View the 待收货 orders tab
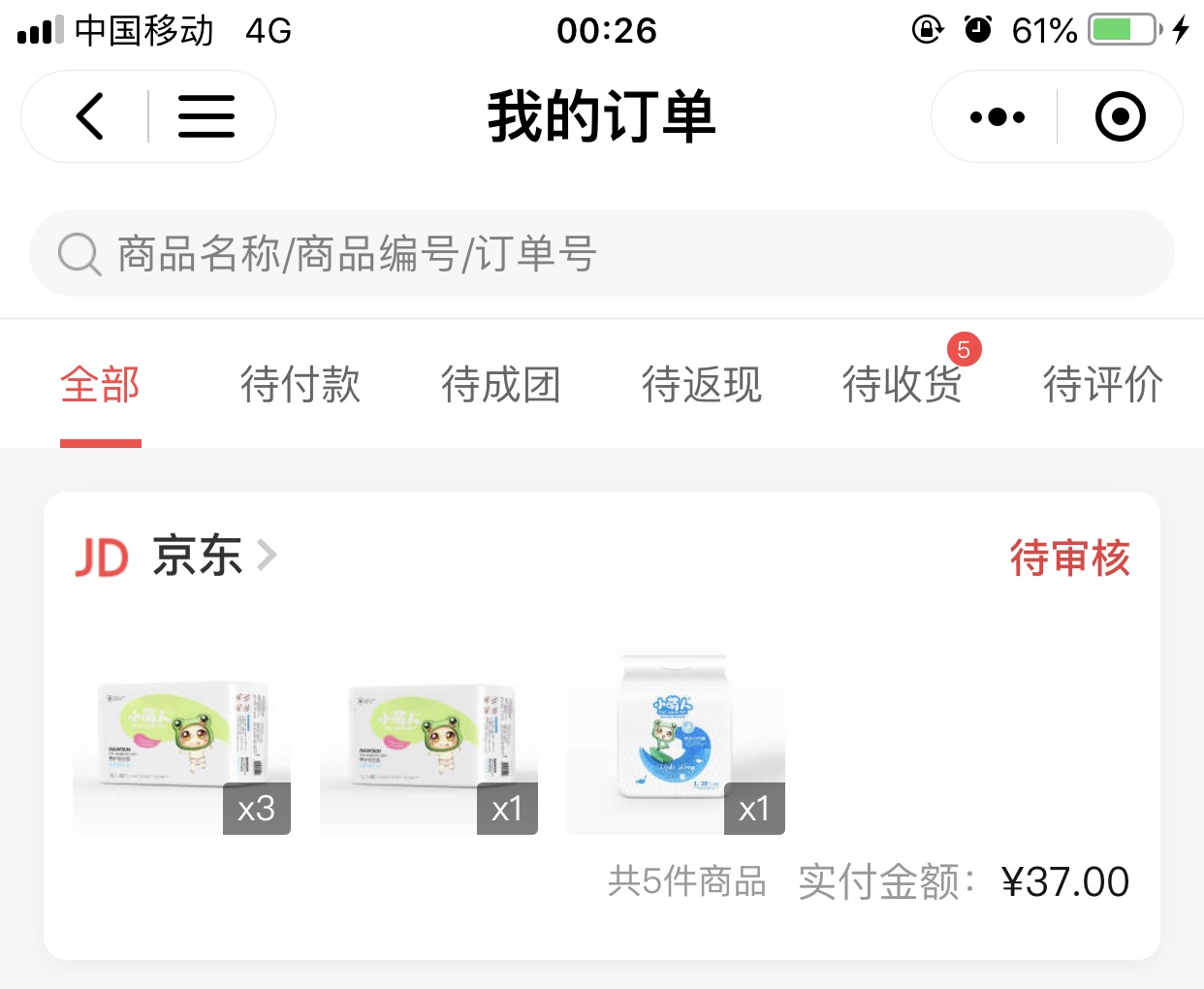Screen dimensions: 1204x989 click(x=903, y=385)
